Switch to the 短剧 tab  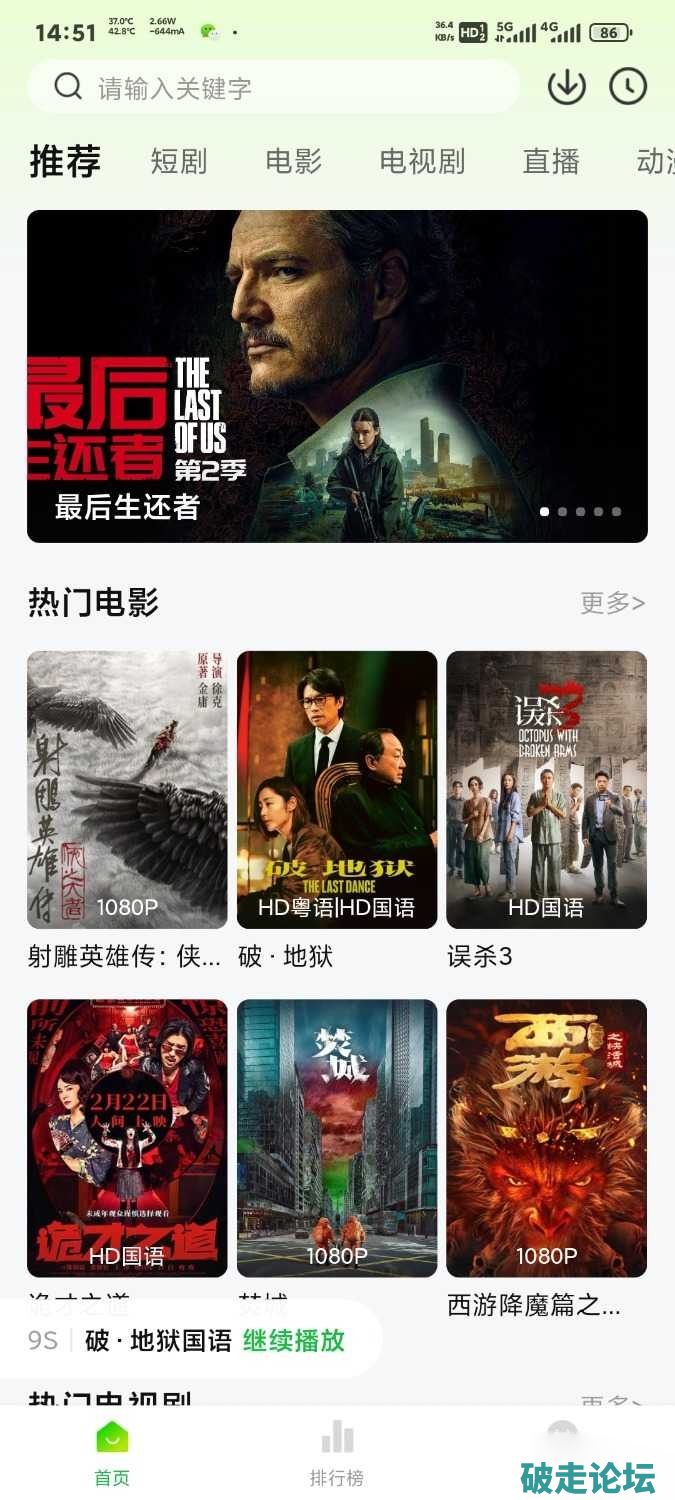tap(178, 161)
